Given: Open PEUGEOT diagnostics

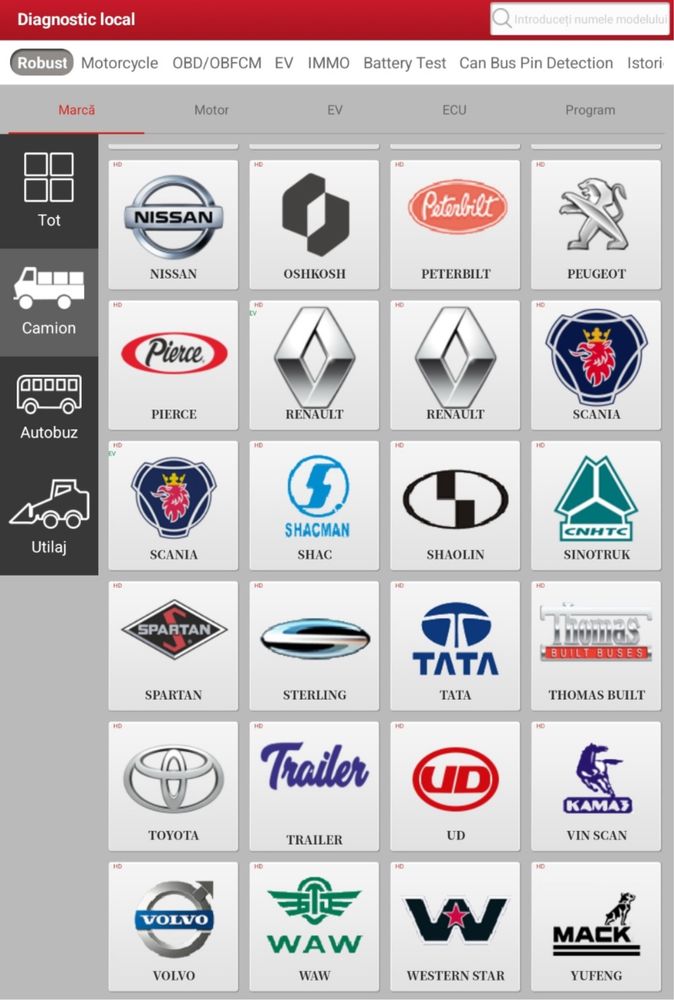Looking at the screenshot, I should pos(596,224).
